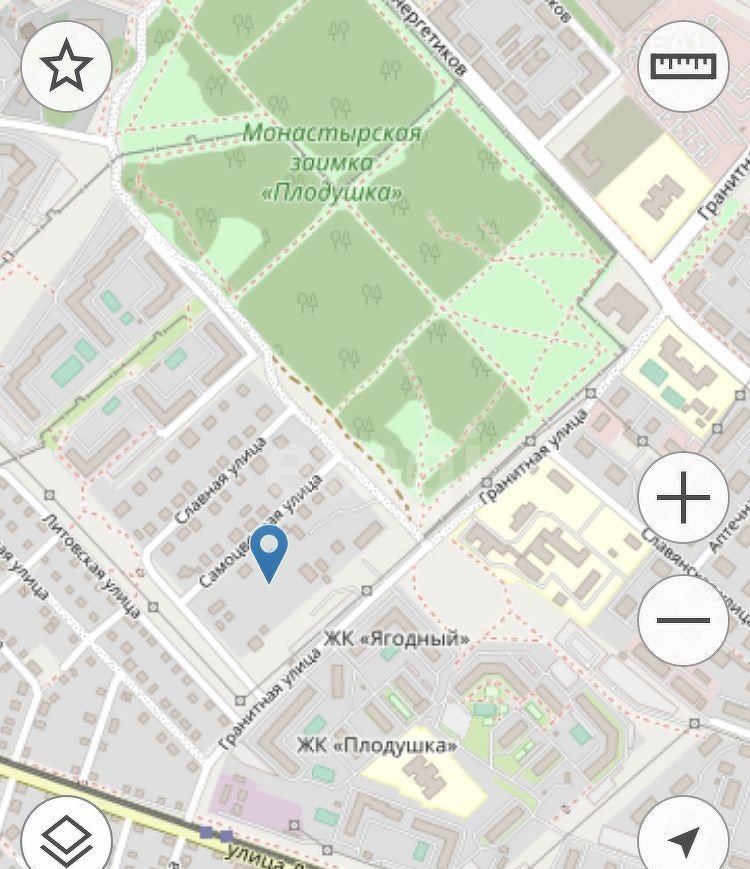The width and height of the screenshot is (750, 869).
Task: Zoom out using the minus button
Action: (x=684, y=620)
